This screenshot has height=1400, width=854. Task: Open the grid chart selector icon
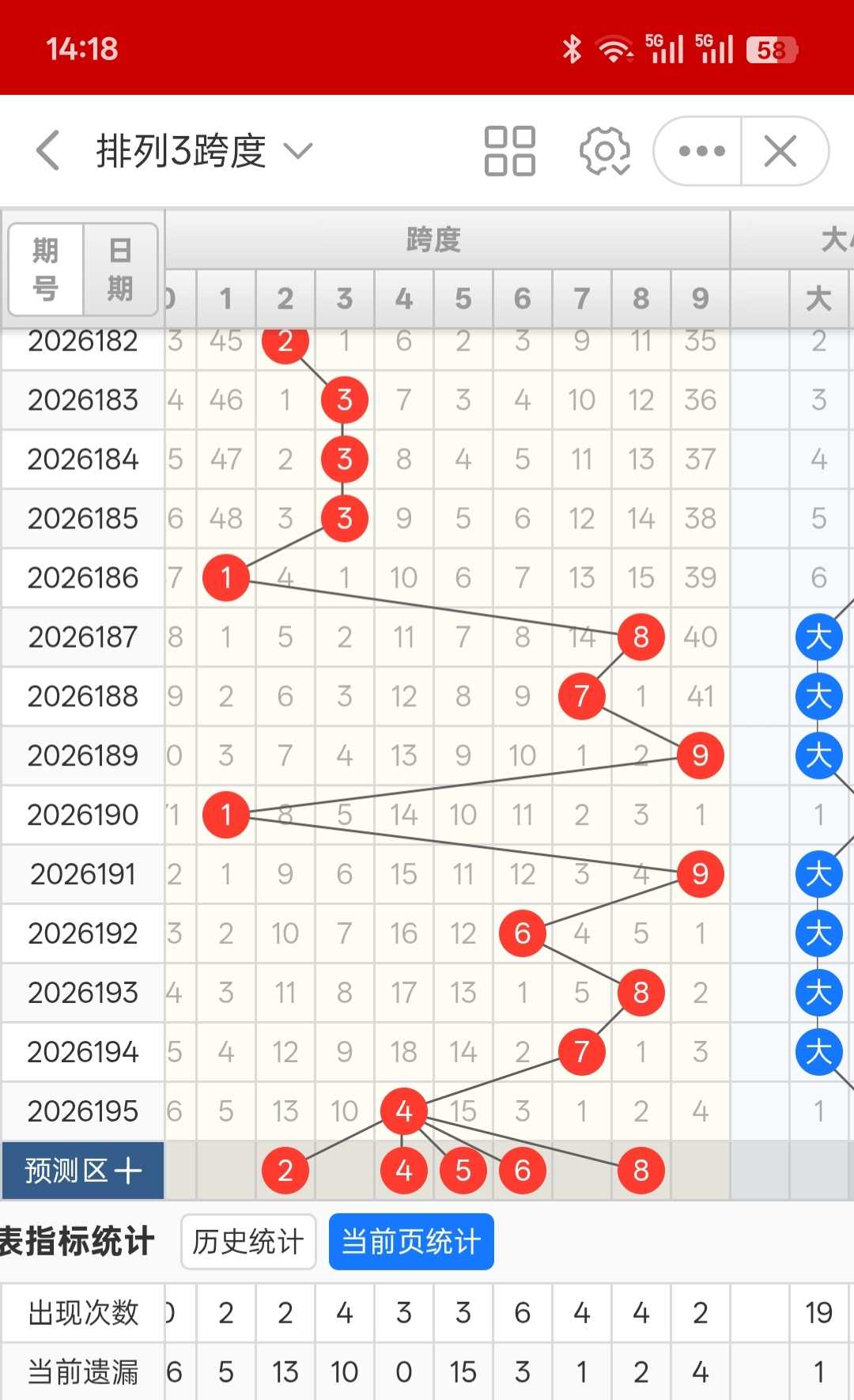[x=510, y=150]
